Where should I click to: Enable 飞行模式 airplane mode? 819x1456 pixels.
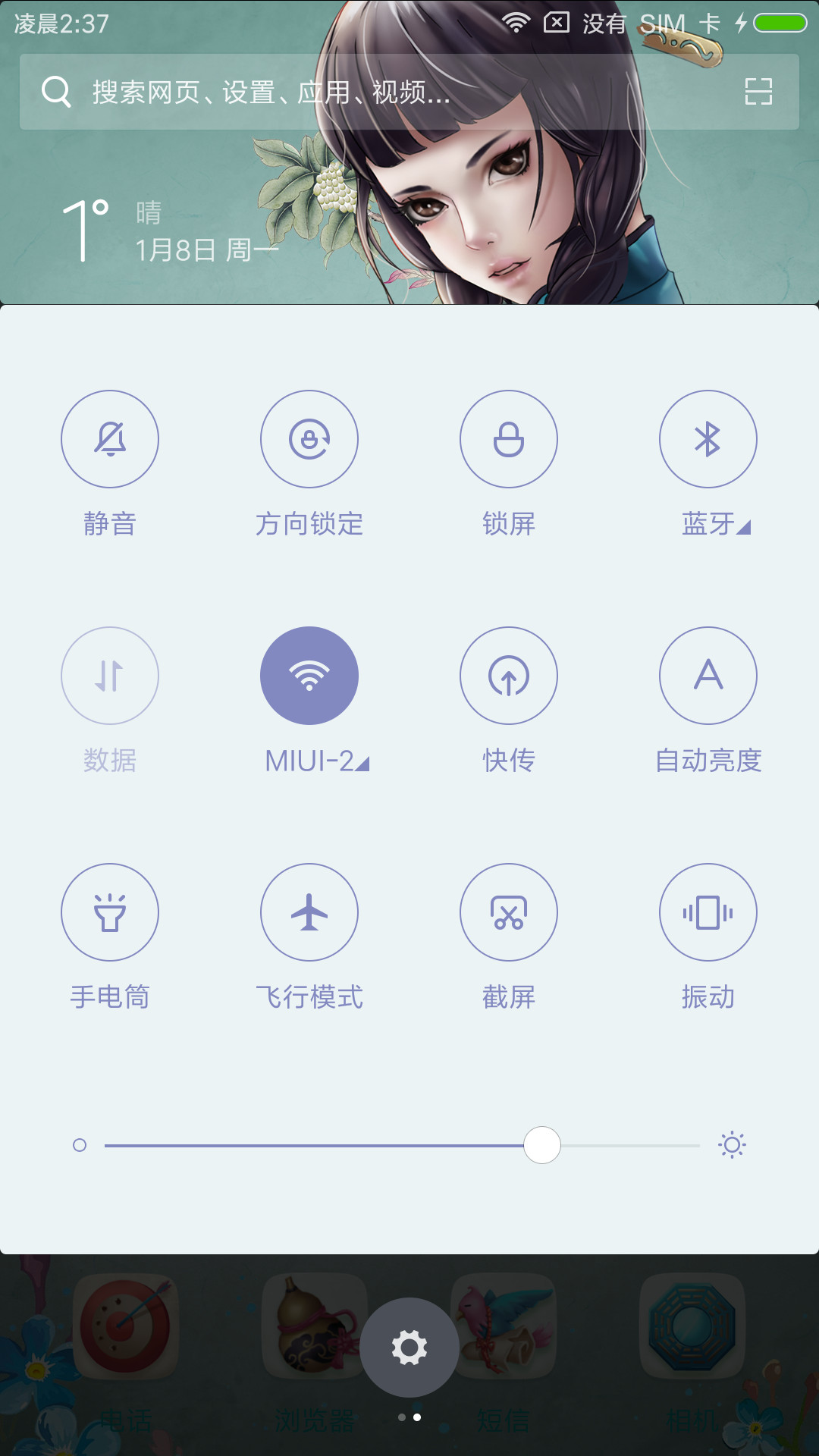(309, 912)
